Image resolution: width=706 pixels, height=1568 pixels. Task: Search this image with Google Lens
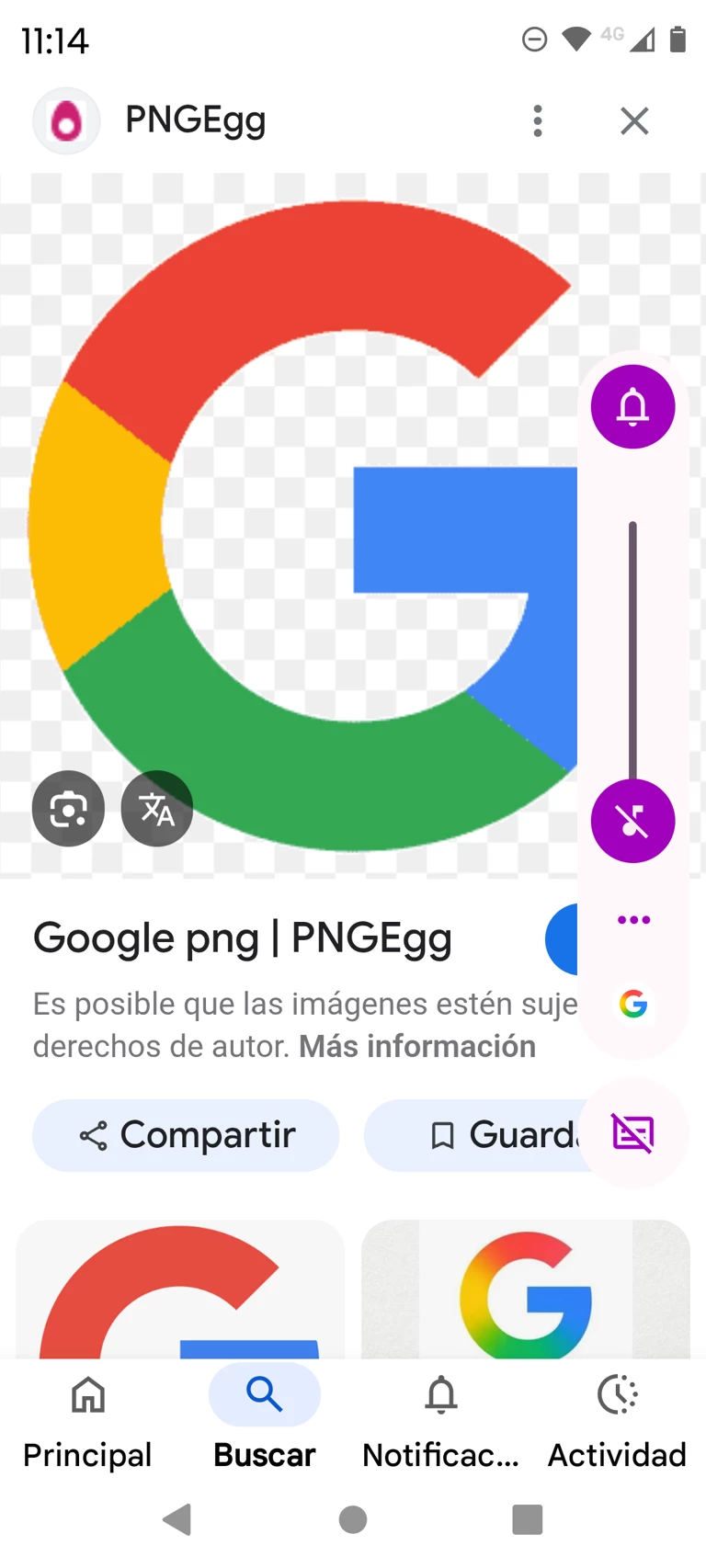coord(68,809)
